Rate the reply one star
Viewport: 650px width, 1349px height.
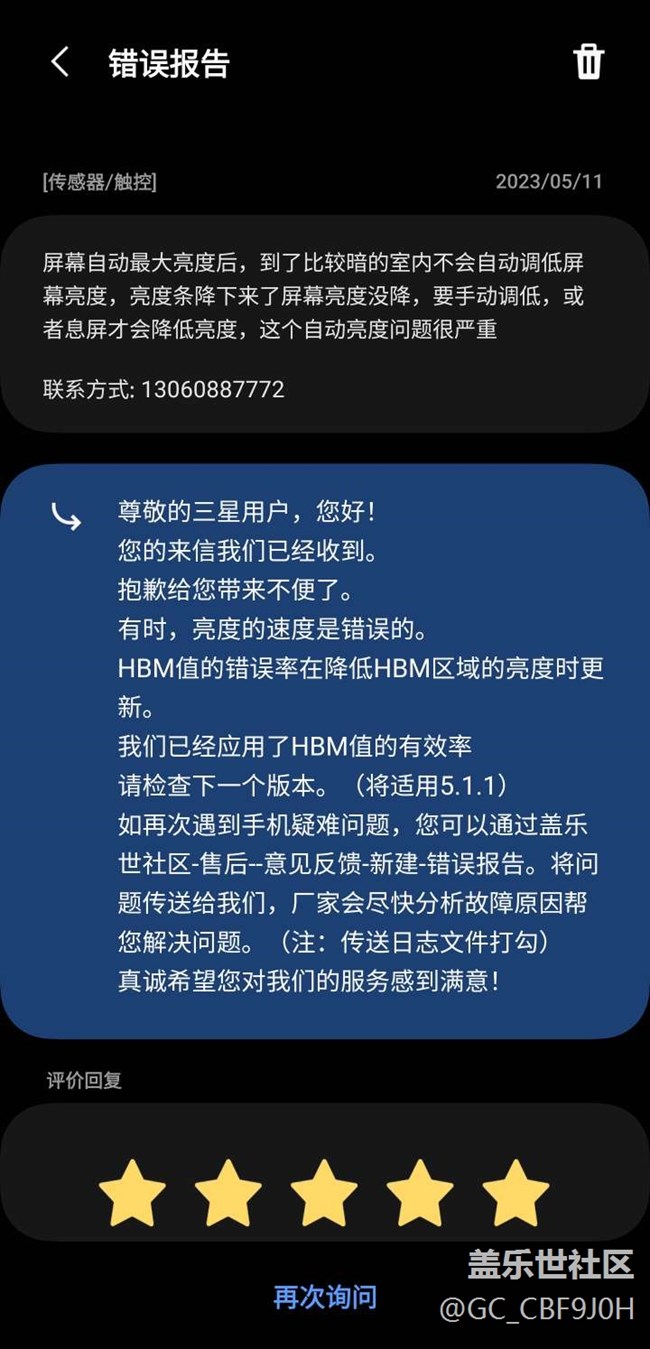(x=132, y=1192)
